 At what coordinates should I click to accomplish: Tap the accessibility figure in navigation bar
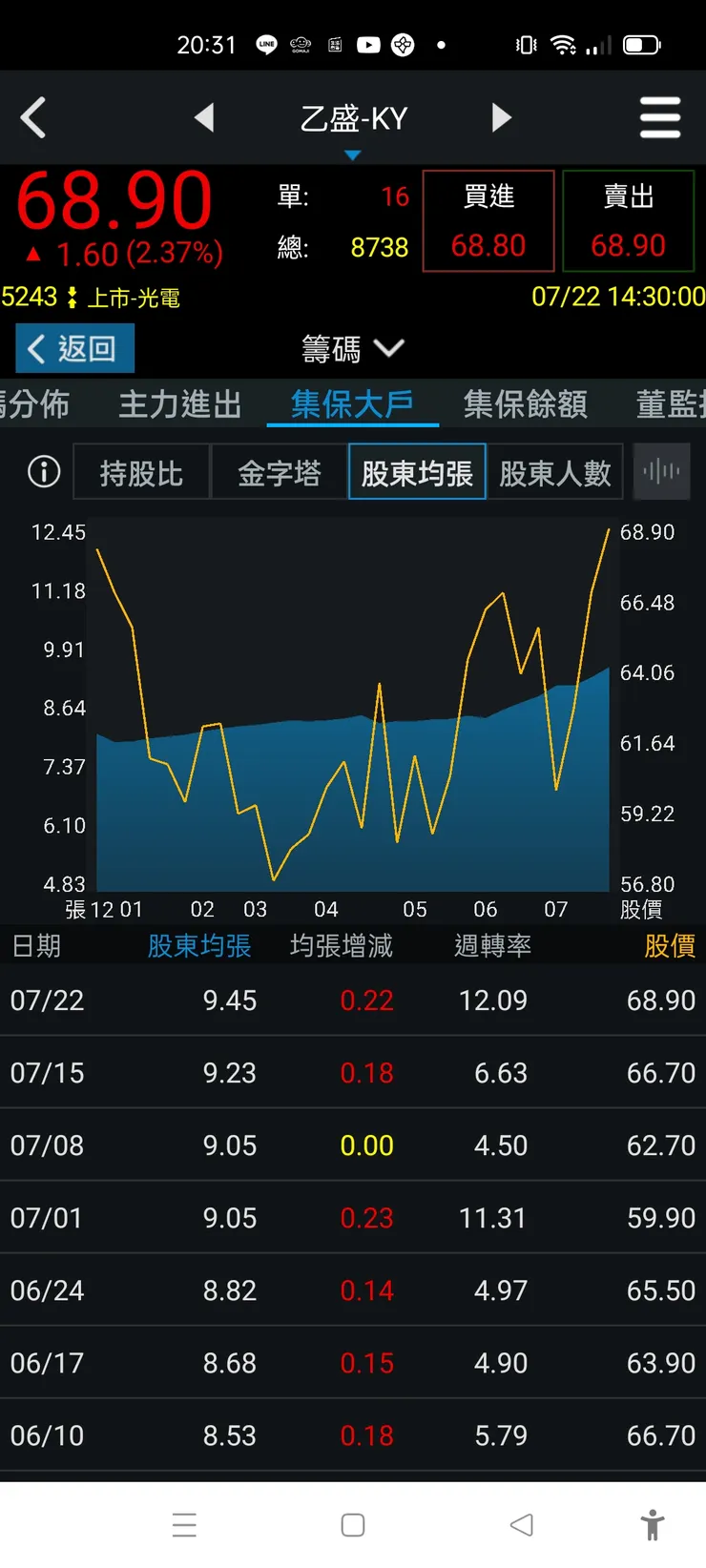point(654,1525)
